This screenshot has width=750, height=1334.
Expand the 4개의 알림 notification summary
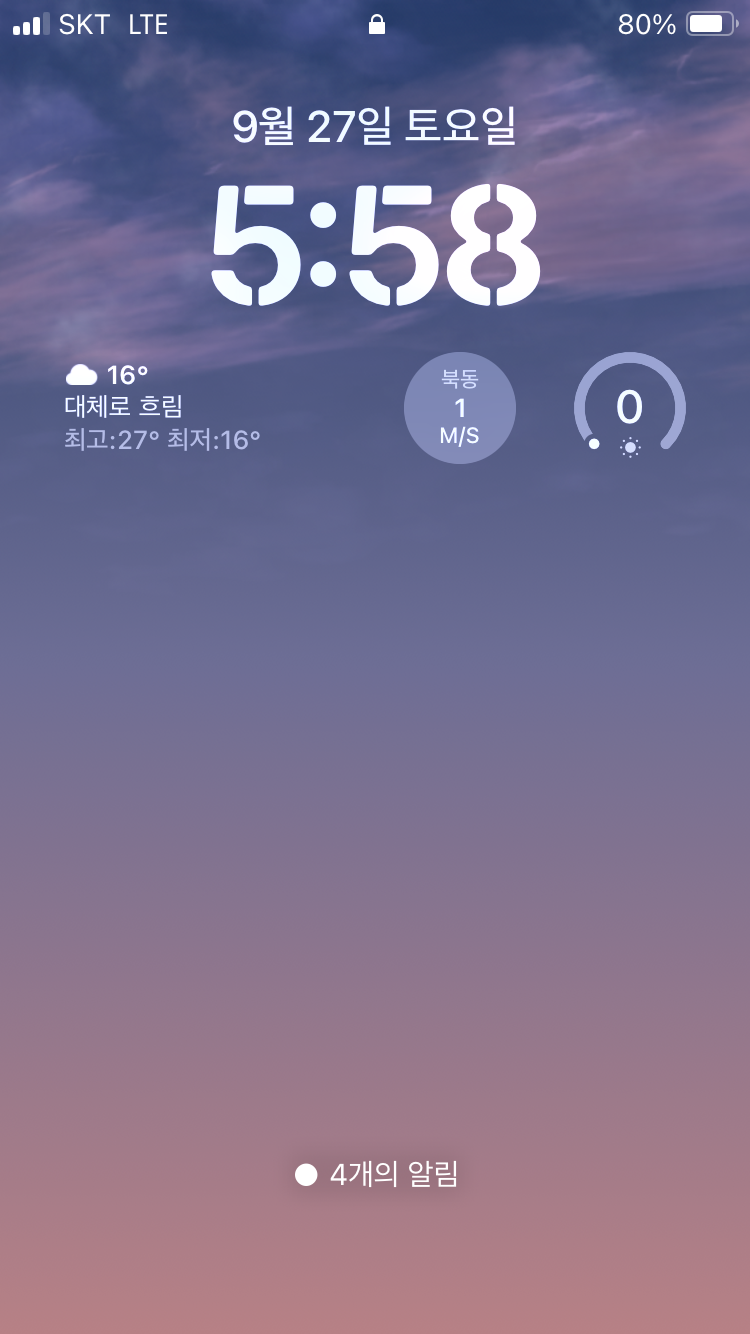click(x=377, y=1174)
